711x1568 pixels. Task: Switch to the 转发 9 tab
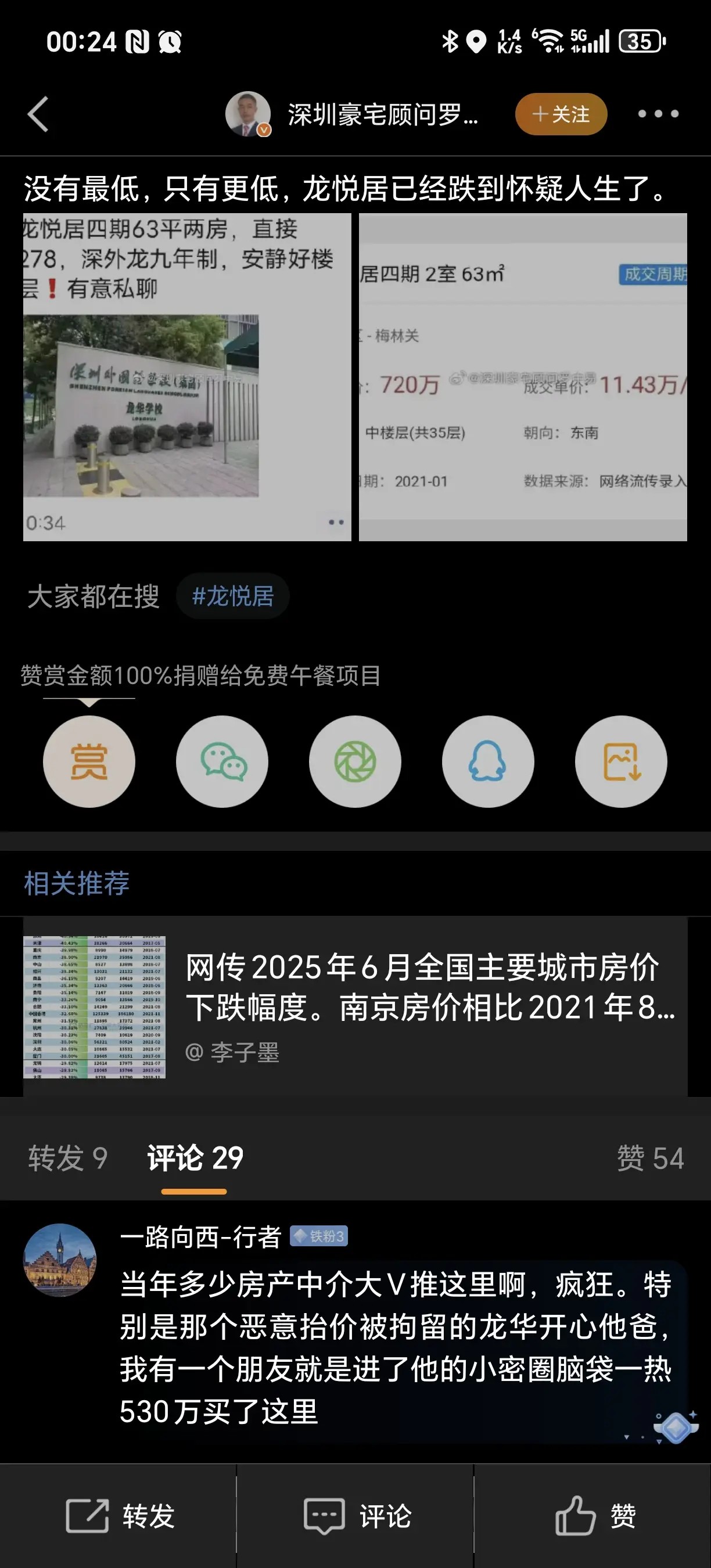[67, 1158]
